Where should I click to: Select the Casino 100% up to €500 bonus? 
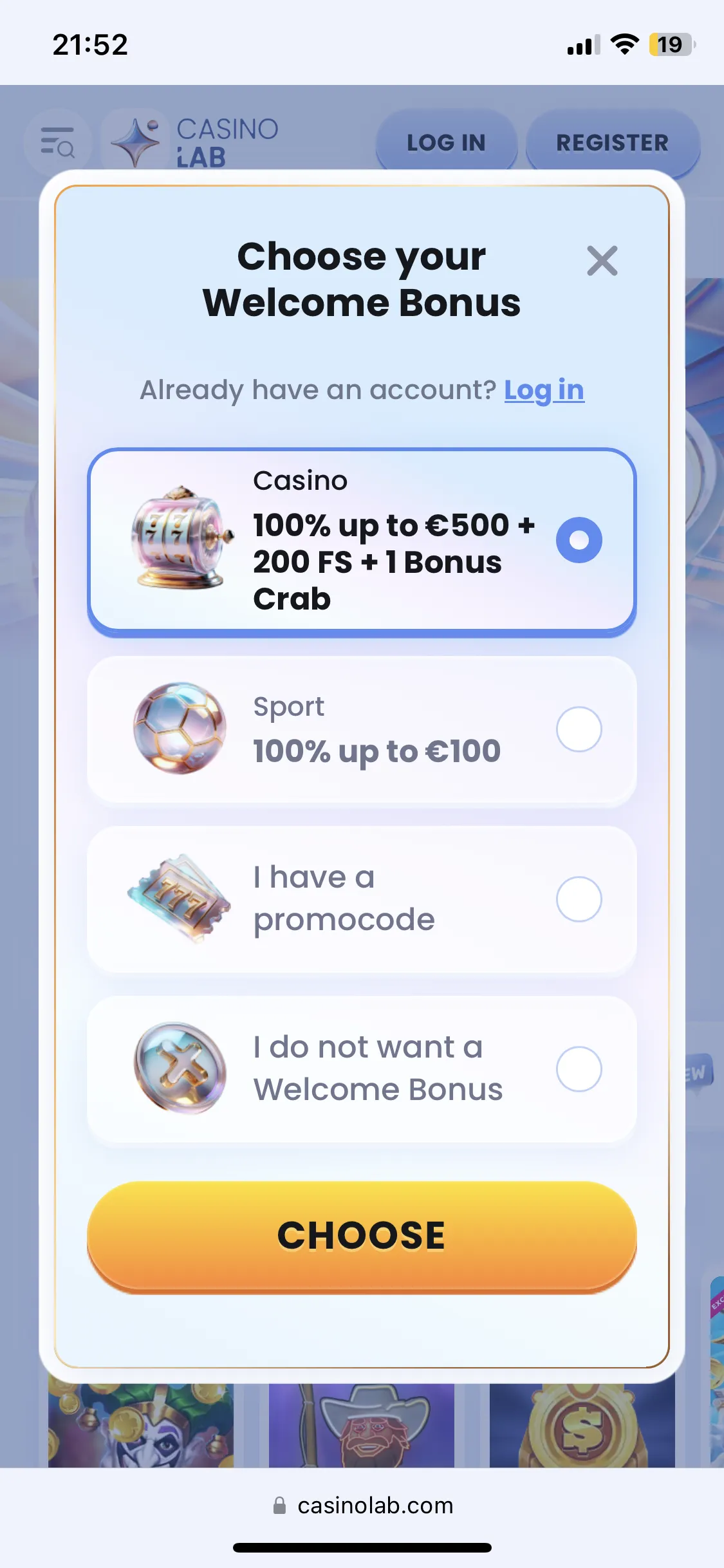pyautogui.click(x=579, y=540)
